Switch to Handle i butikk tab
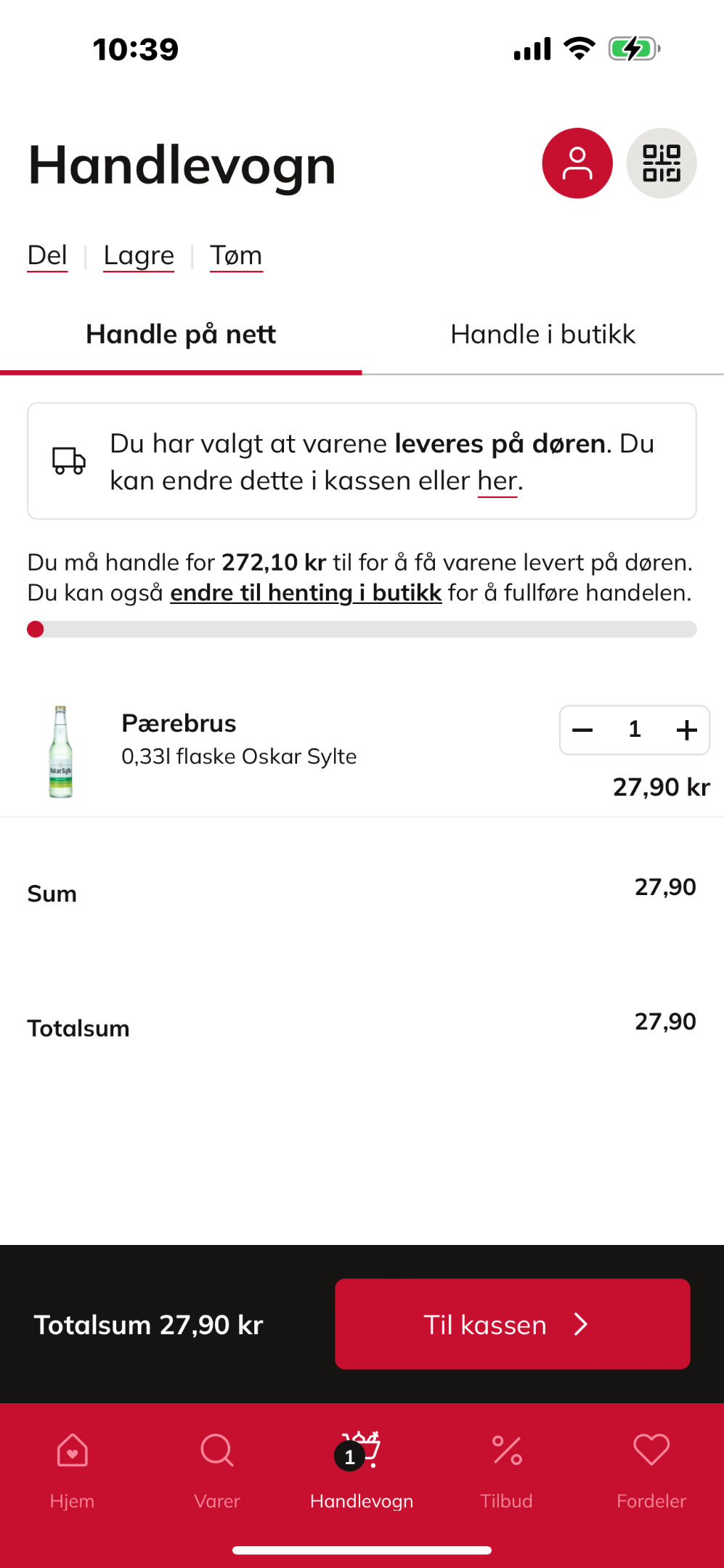Screen dimensions: 724x1568 pyautogui.click(x=543, y=335)
